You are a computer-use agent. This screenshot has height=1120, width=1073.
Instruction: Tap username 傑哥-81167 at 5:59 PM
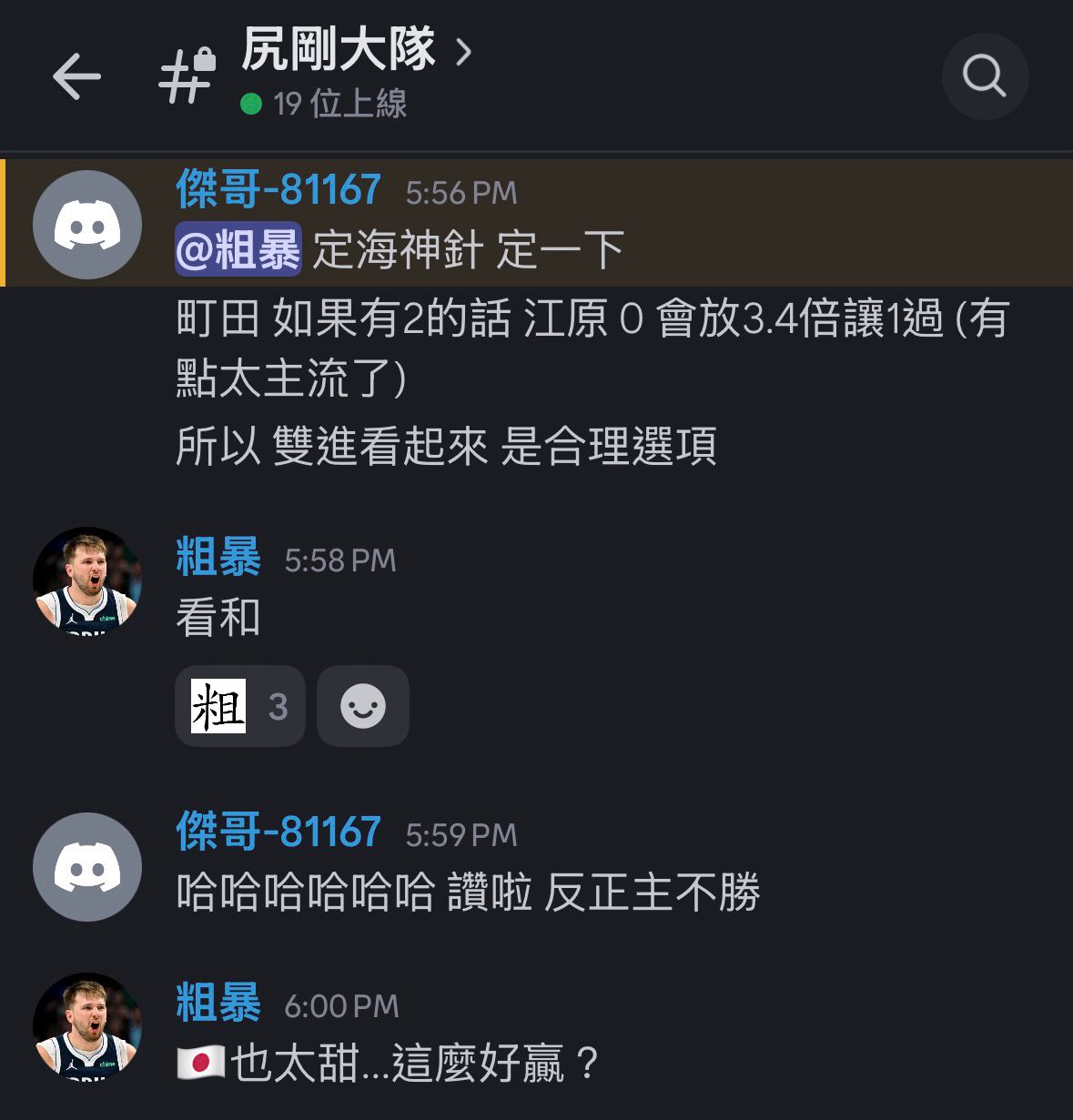278,832
